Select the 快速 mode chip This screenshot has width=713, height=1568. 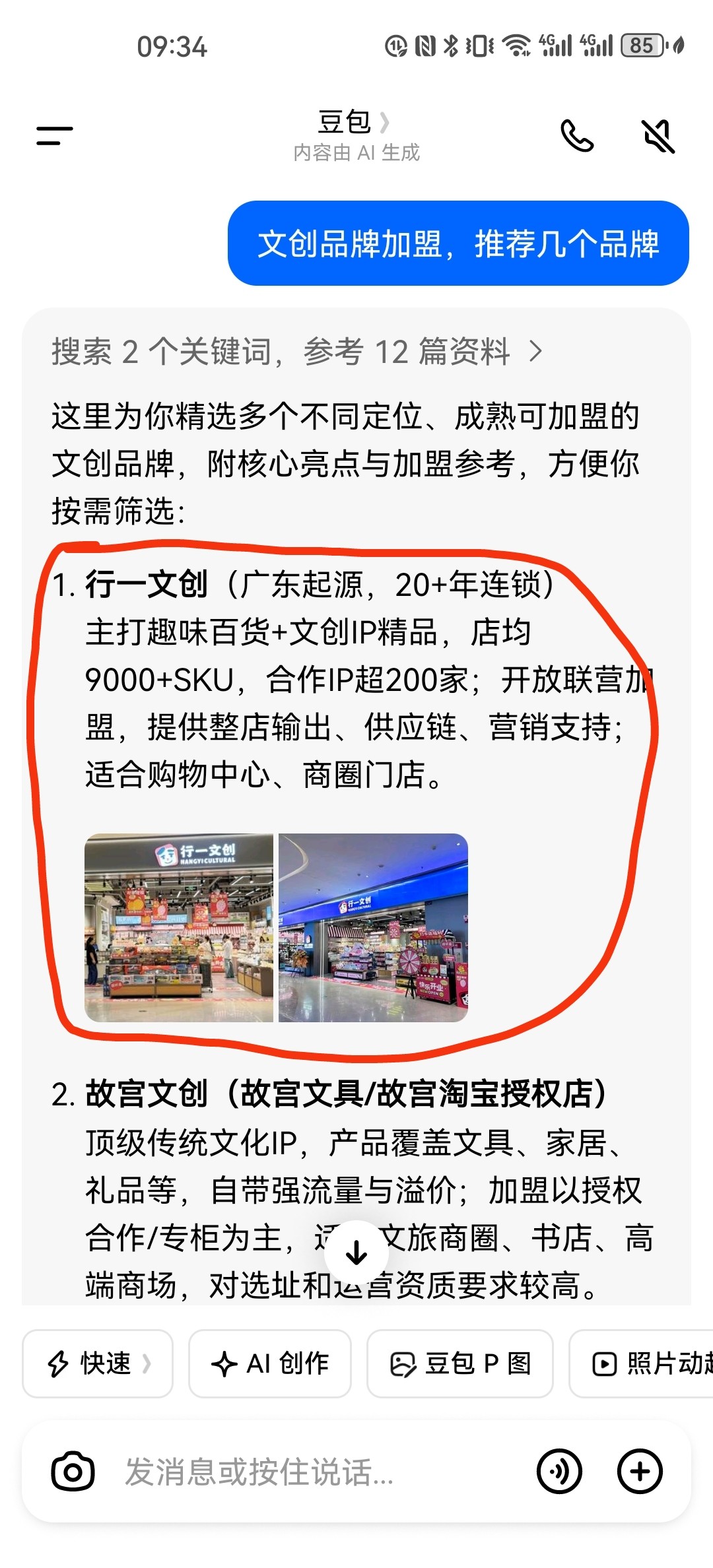click(x=98, y=1363)
